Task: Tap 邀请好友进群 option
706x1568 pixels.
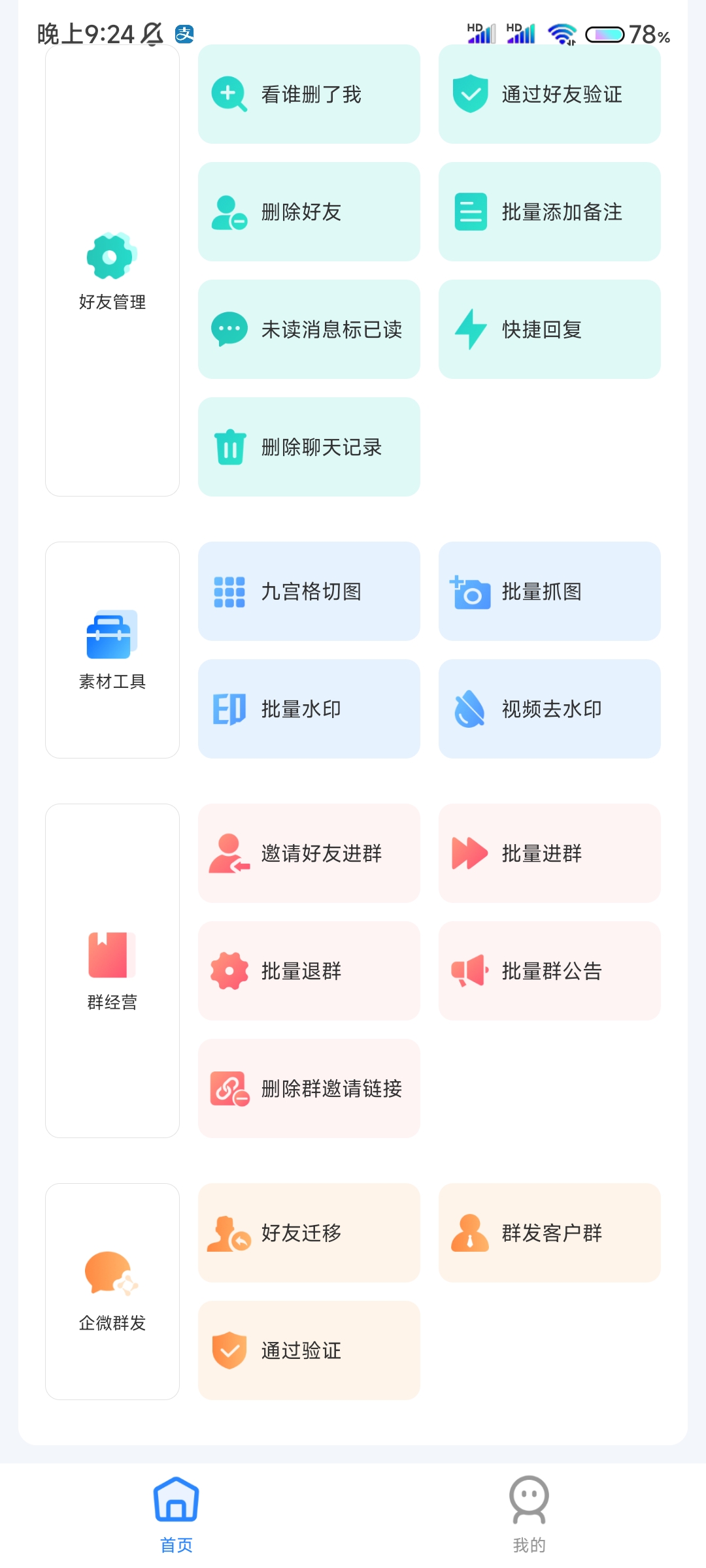Action: 309,853
